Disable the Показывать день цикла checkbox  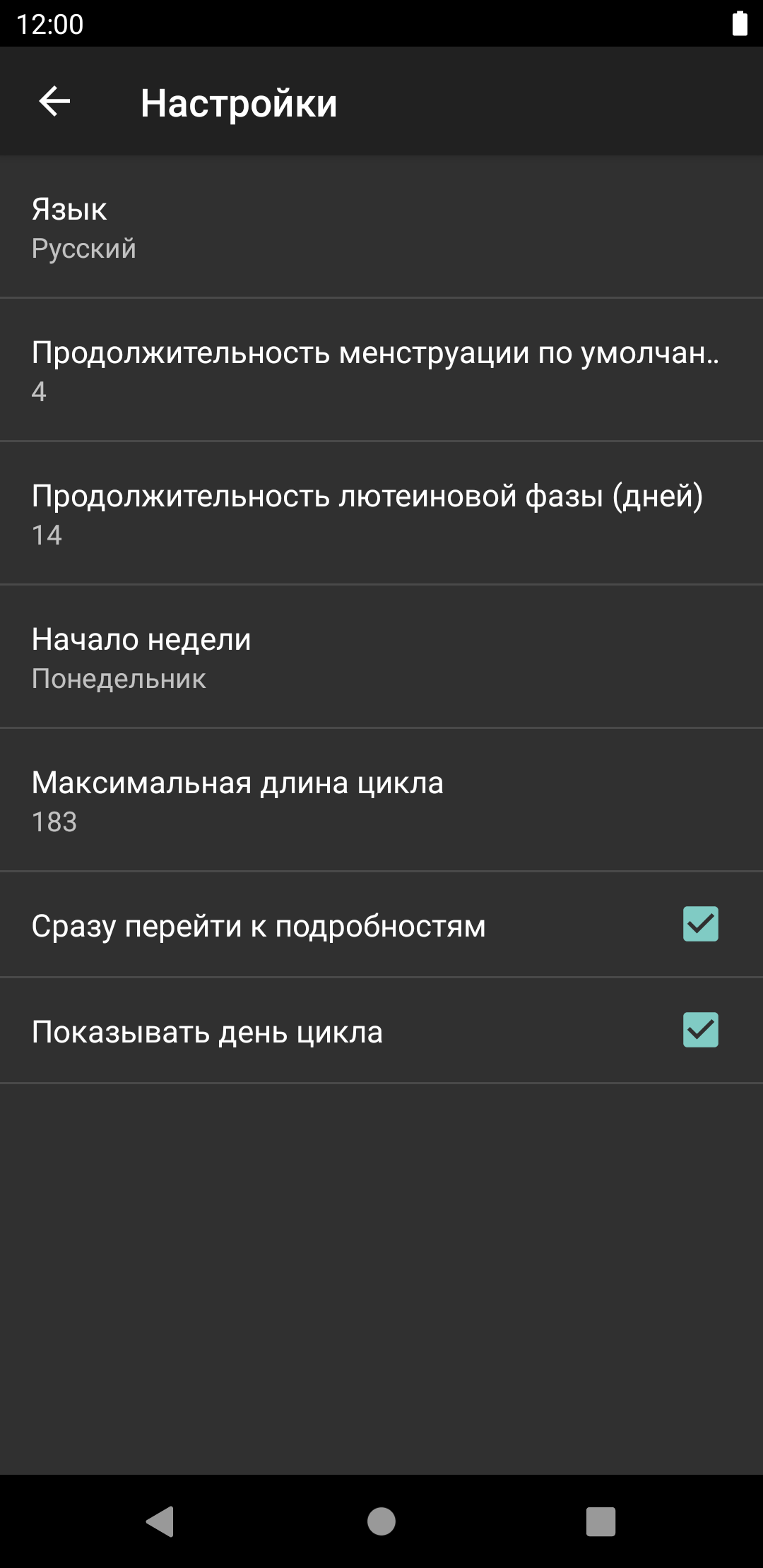[700, 1031]
